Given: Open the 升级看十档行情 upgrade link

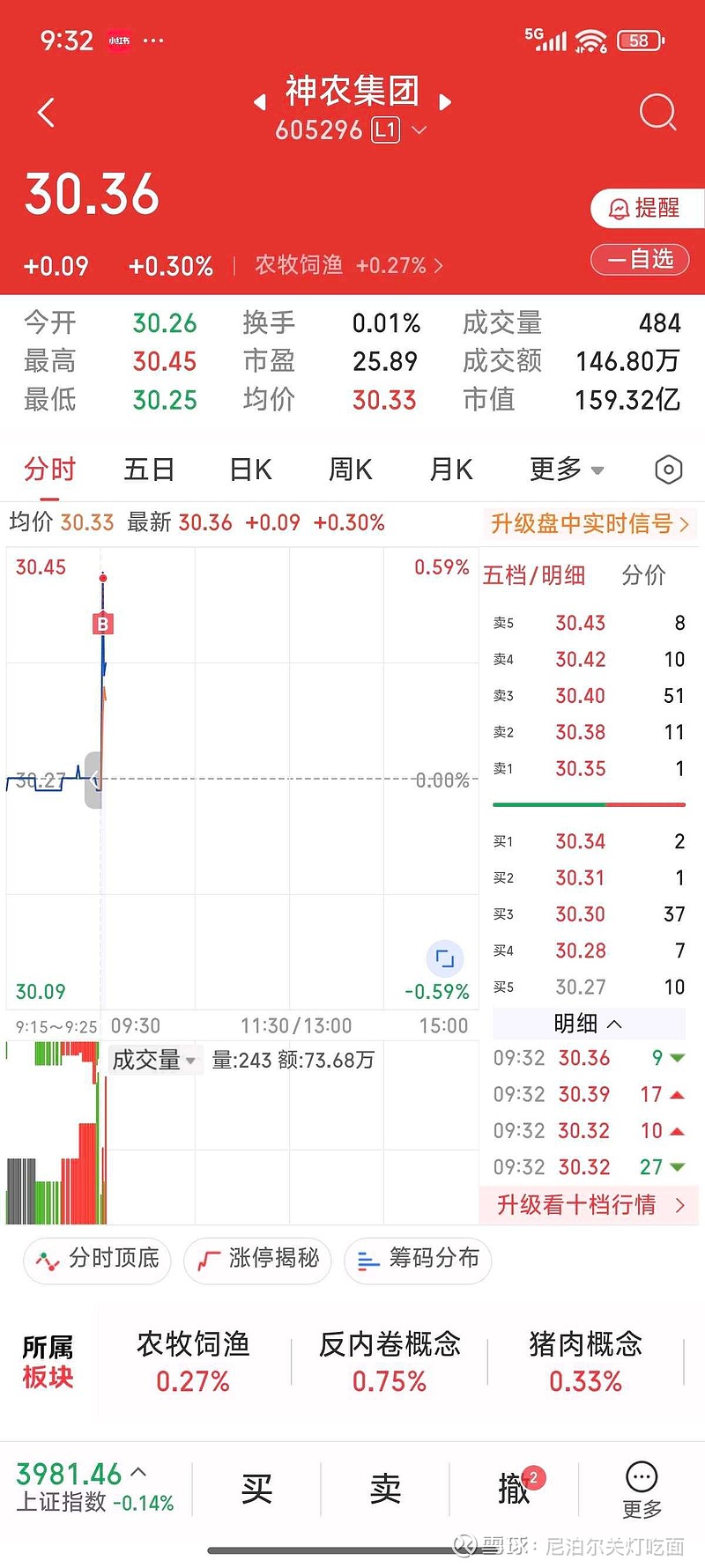Looking at the screenshot, I should point(588,1205).
